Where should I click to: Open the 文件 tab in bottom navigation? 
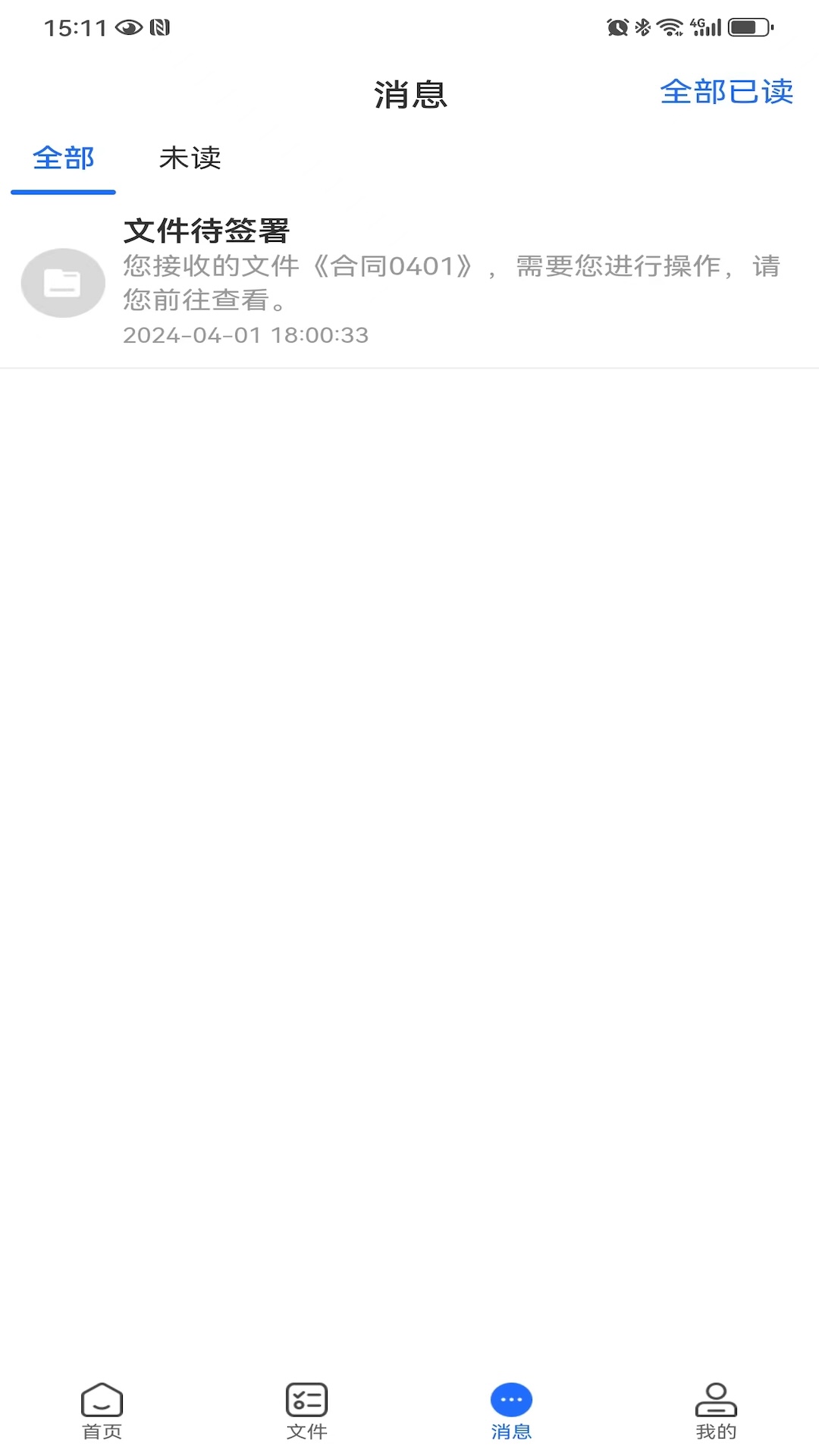coord(306,1410)
